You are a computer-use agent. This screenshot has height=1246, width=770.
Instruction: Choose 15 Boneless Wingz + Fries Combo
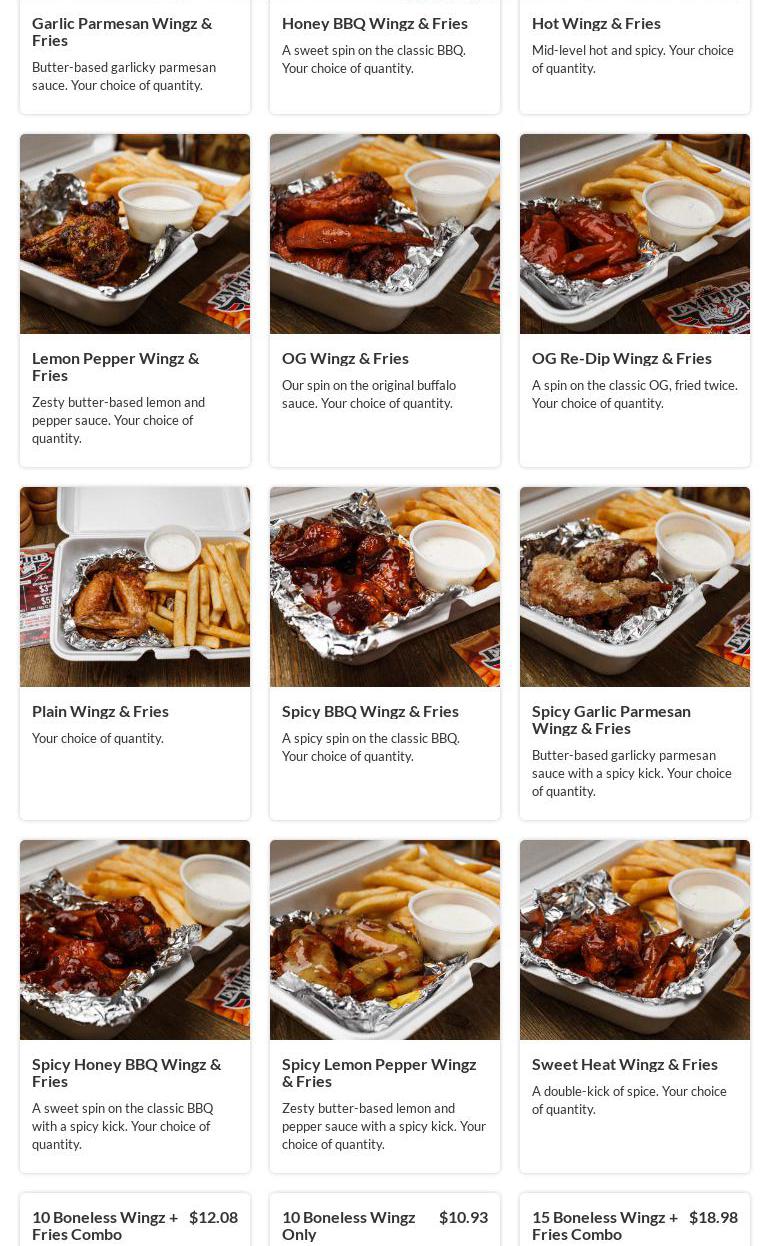(x=635, y=1224)
